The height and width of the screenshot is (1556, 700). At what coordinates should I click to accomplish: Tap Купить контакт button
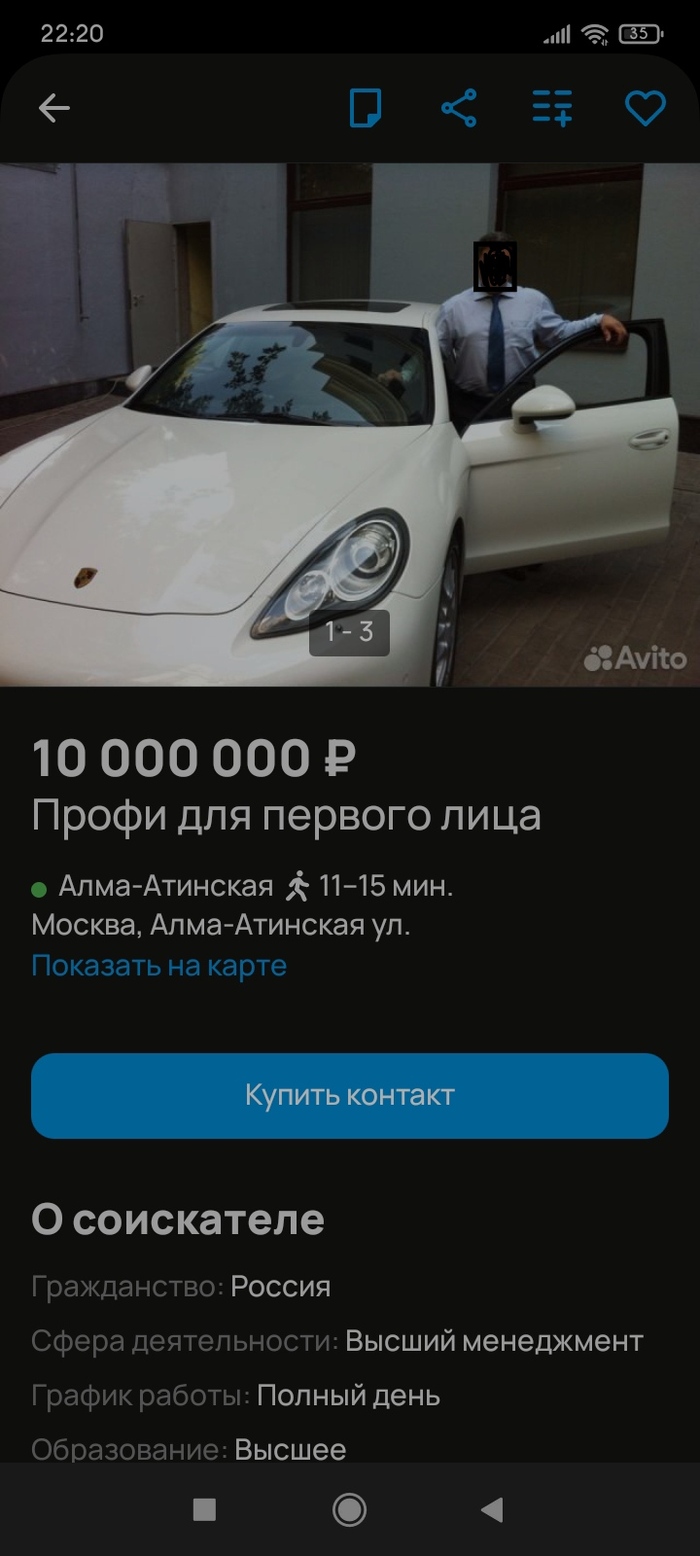pyautogui.click(x=349, y=1095)
